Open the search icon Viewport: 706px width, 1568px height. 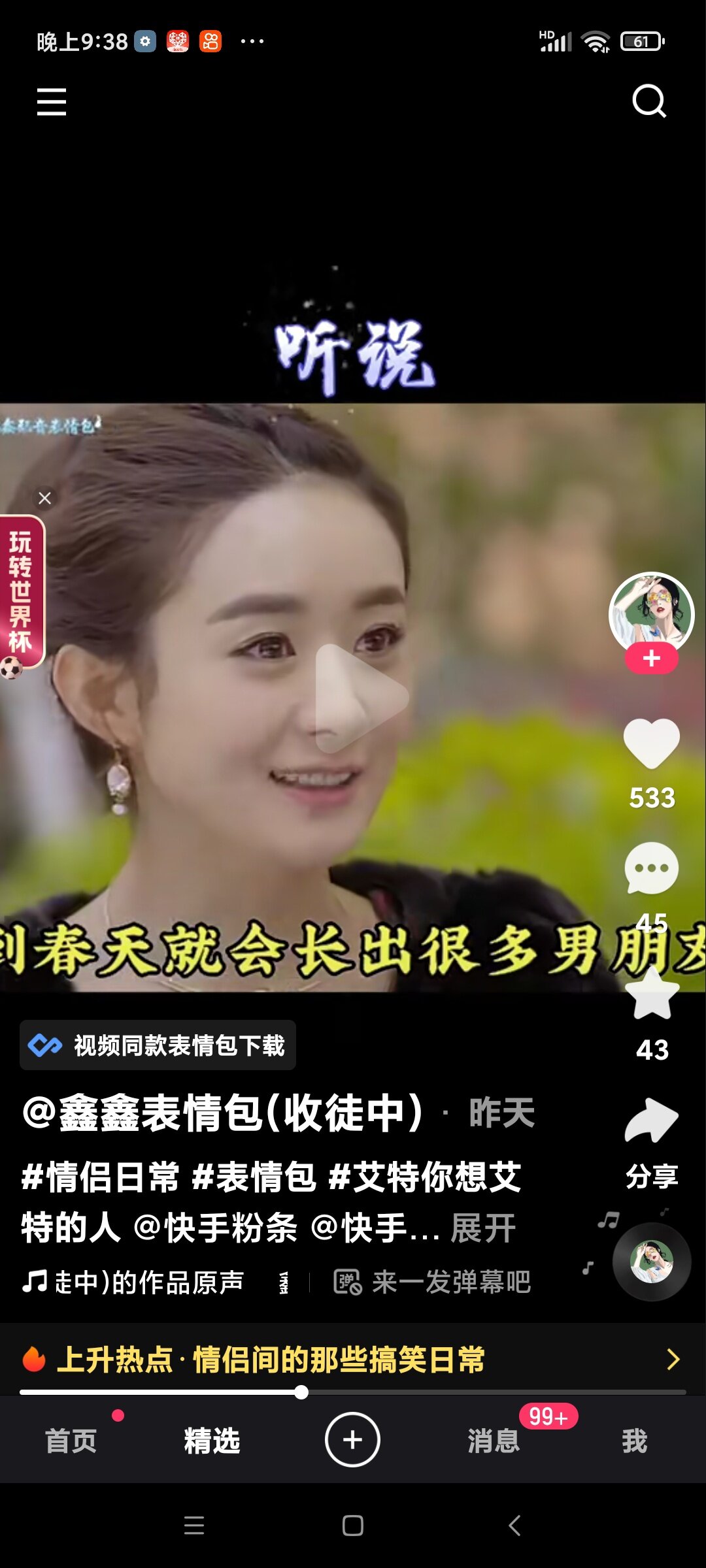[x=649, y=101]
